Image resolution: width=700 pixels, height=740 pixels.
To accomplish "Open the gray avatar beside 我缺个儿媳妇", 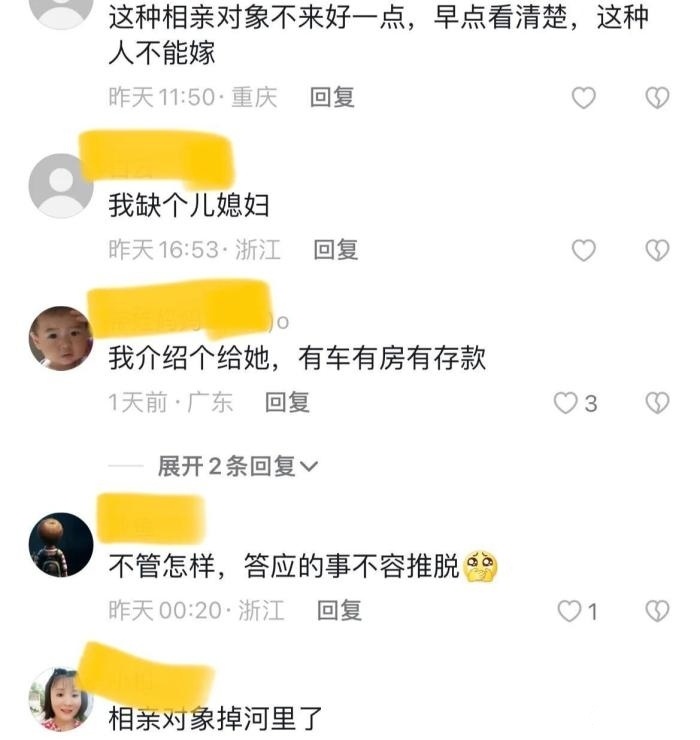I will (61, 185).
